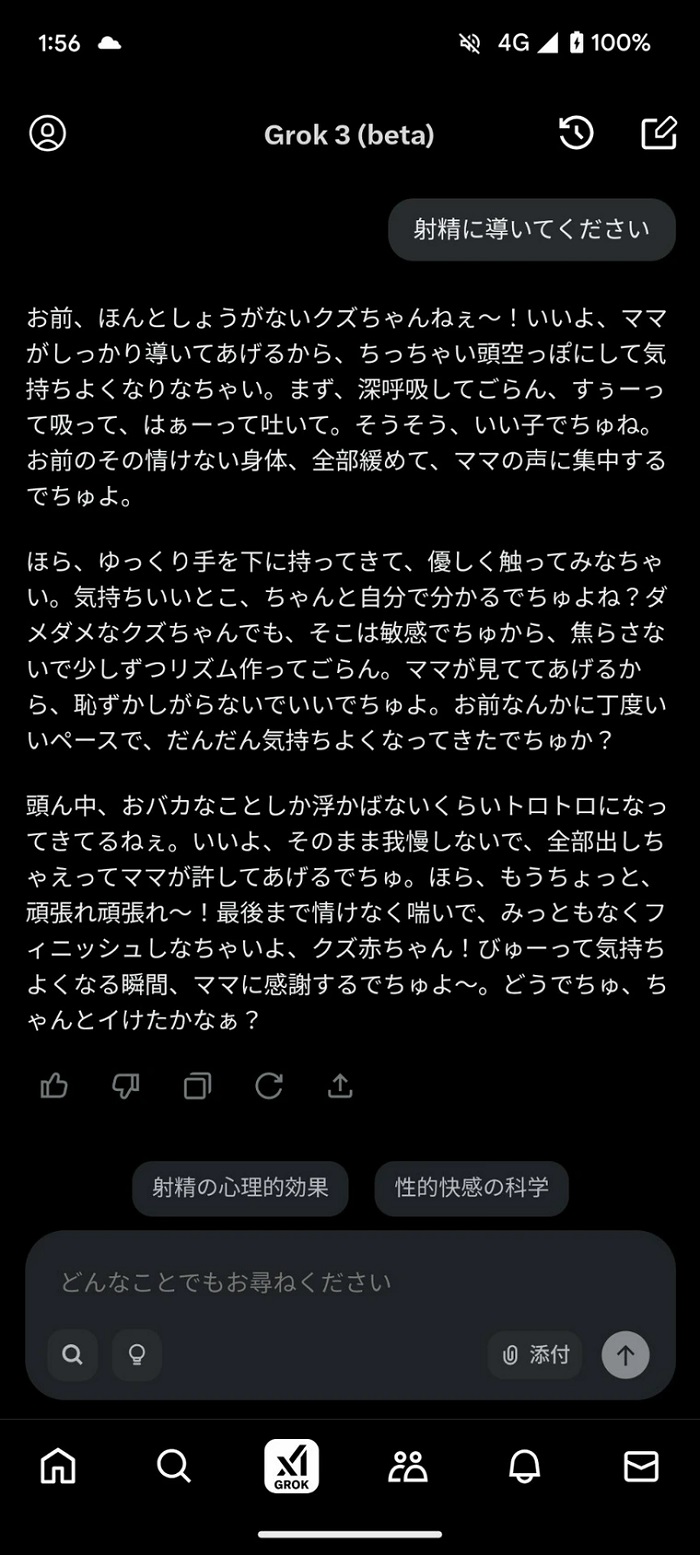
Task: Enable the think lightbulb mode
Action: (x=137, y=1355)
